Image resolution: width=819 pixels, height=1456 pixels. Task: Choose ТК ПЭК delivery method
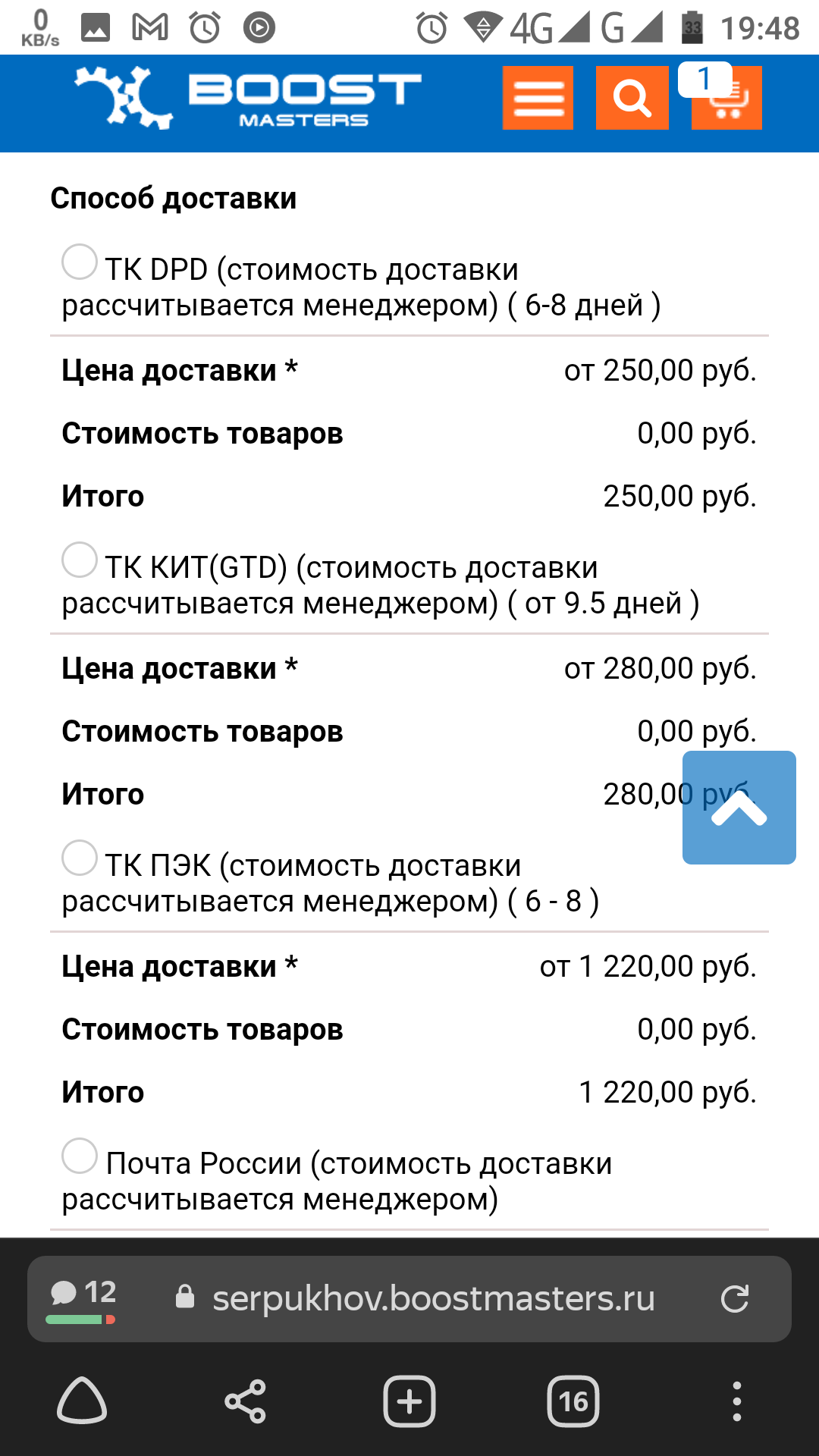pyautogui.click(x=80, y=858)
